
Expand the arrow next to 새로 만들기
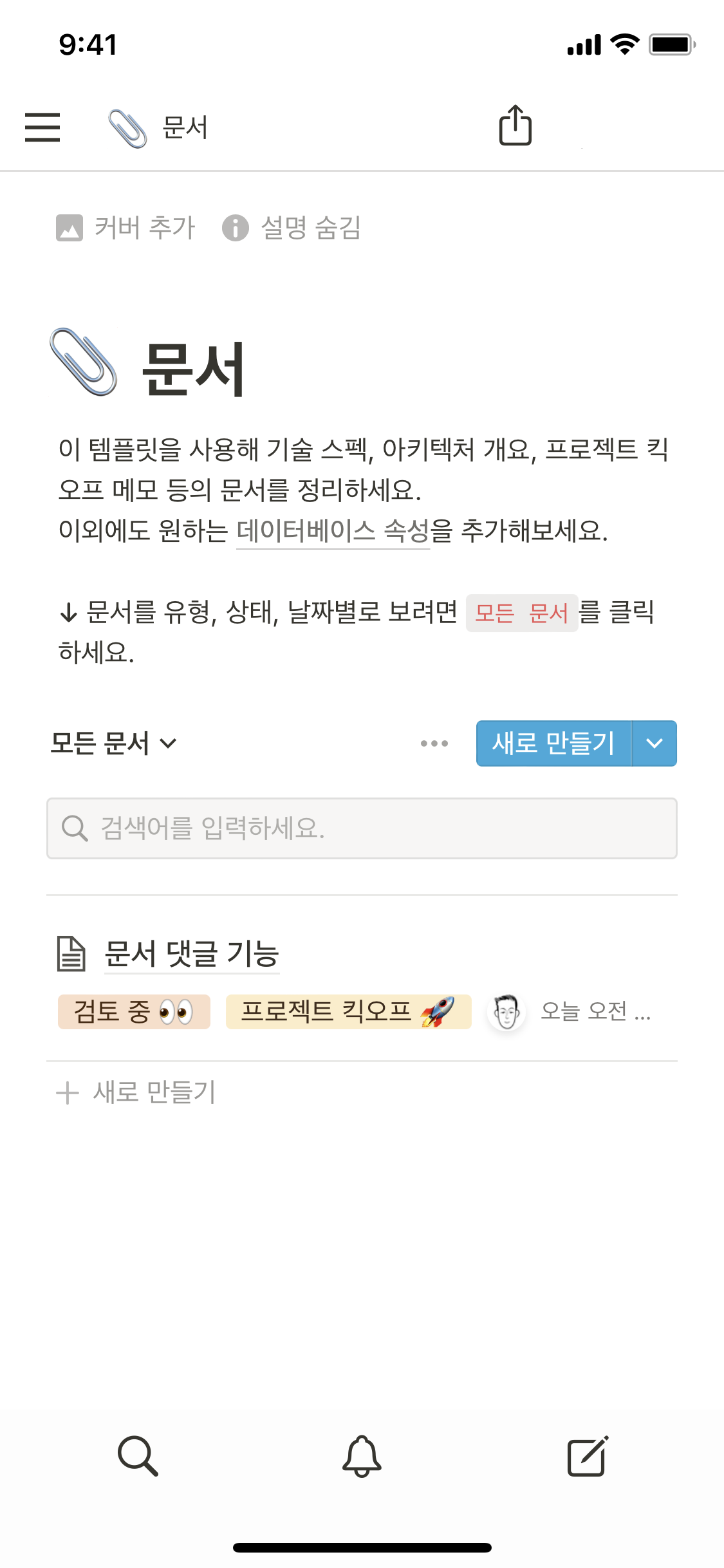click(654, 743)
